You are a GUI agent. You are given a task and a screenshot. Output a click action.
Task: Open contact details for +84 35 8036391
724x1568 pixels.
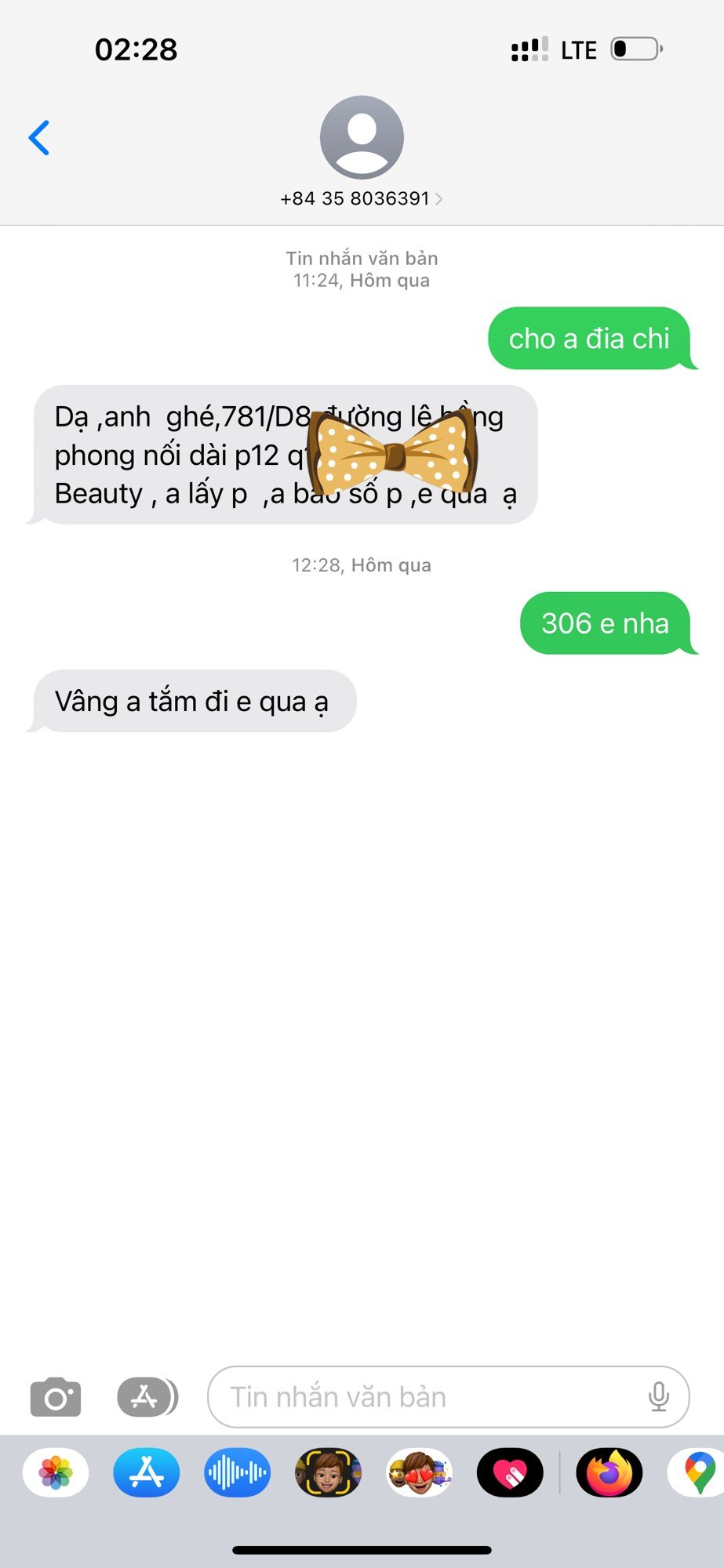coord(362,198)
